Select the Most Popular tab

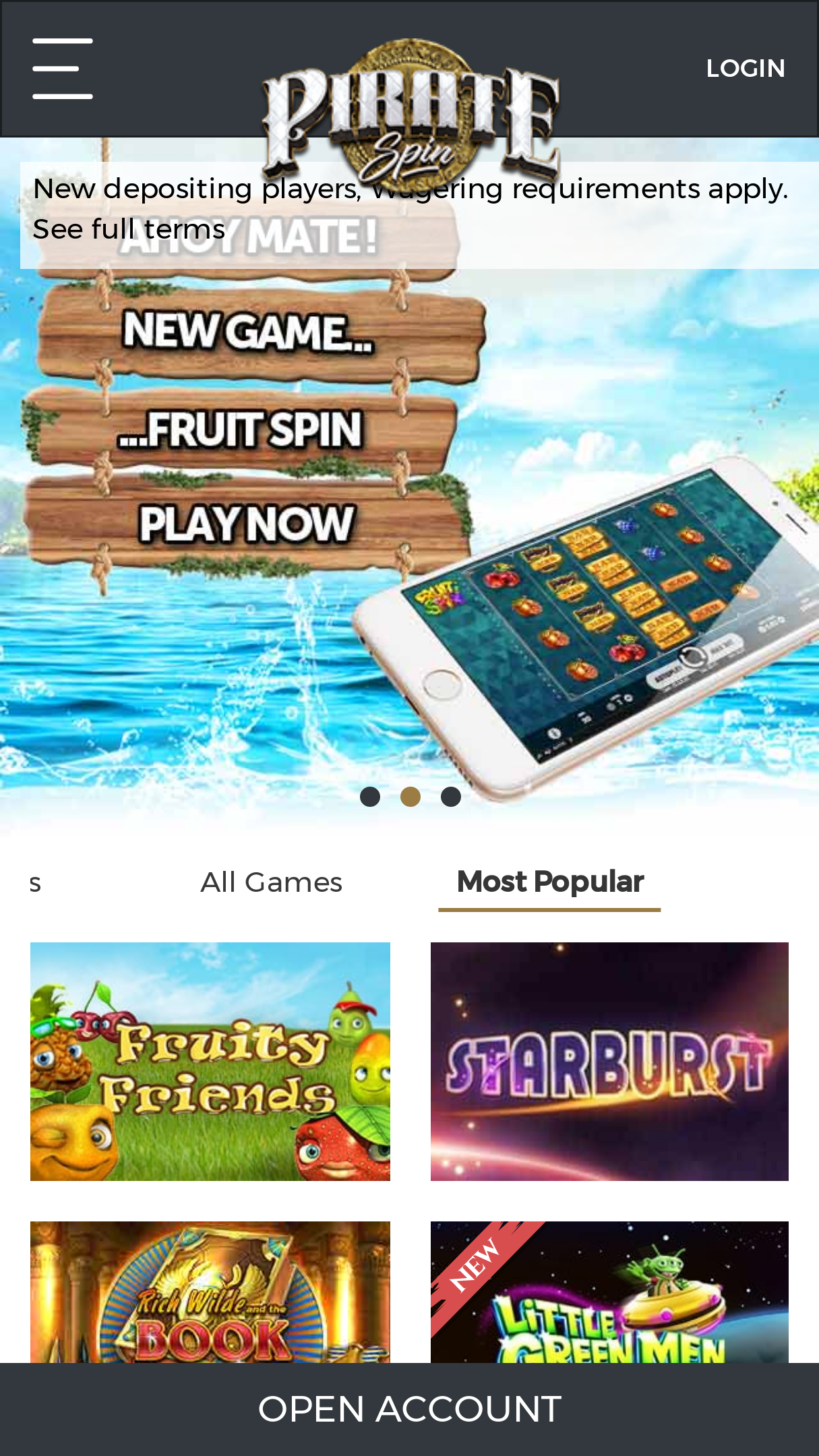(550, 882)
